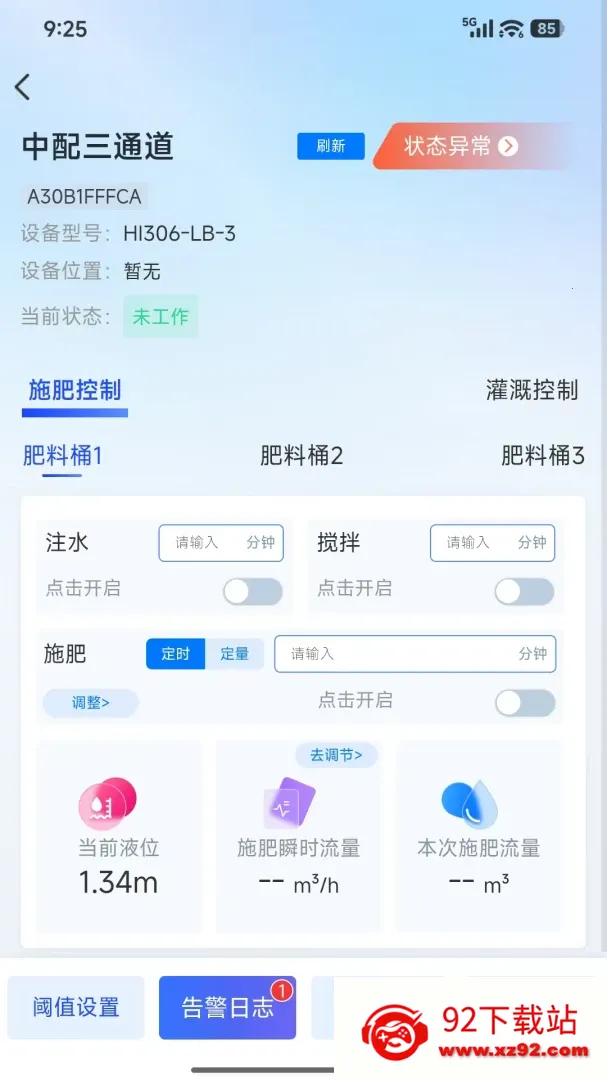Go back using the top arrow
The image size is (607, 1080).
(x=23, y=87)
